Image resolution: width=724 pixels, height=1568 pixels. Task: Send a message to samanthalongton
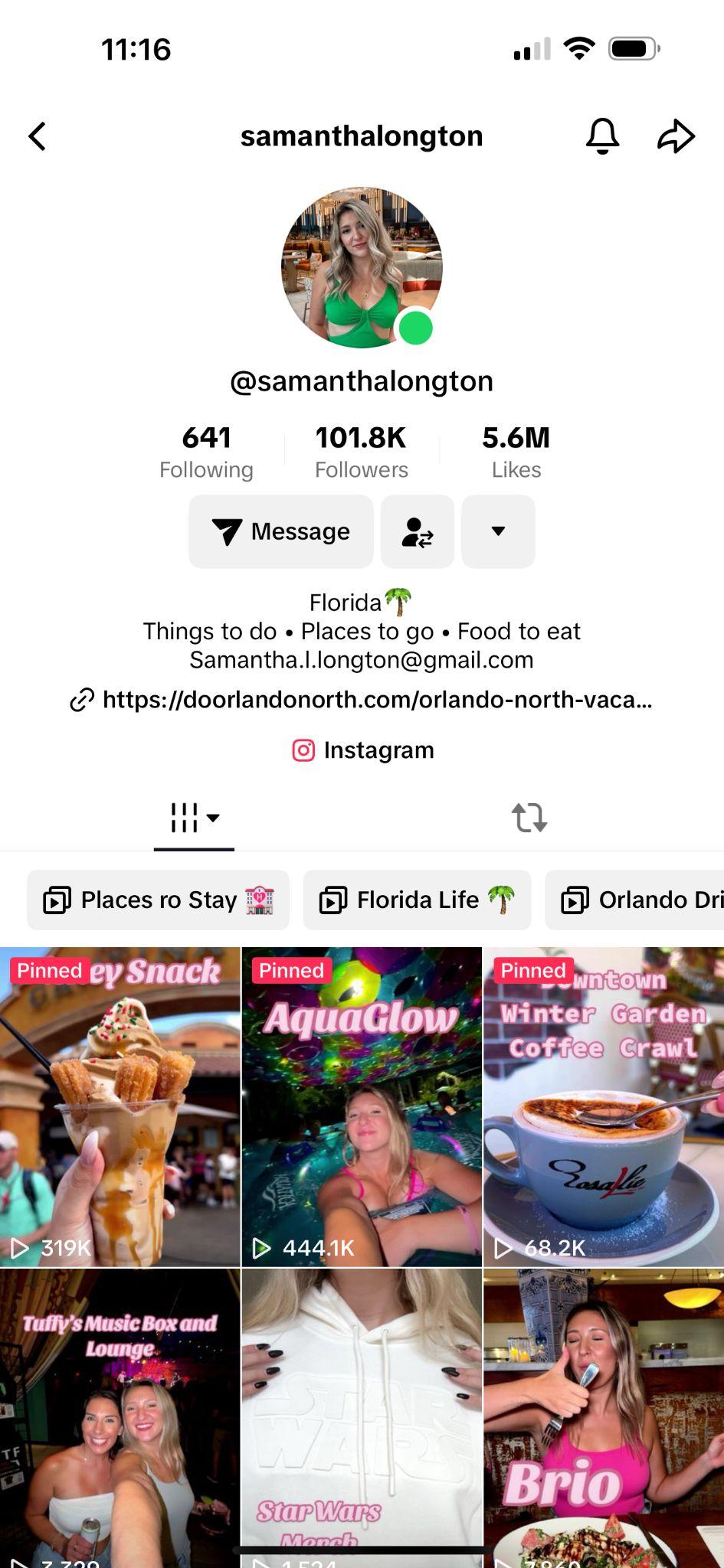coord(280,531)
